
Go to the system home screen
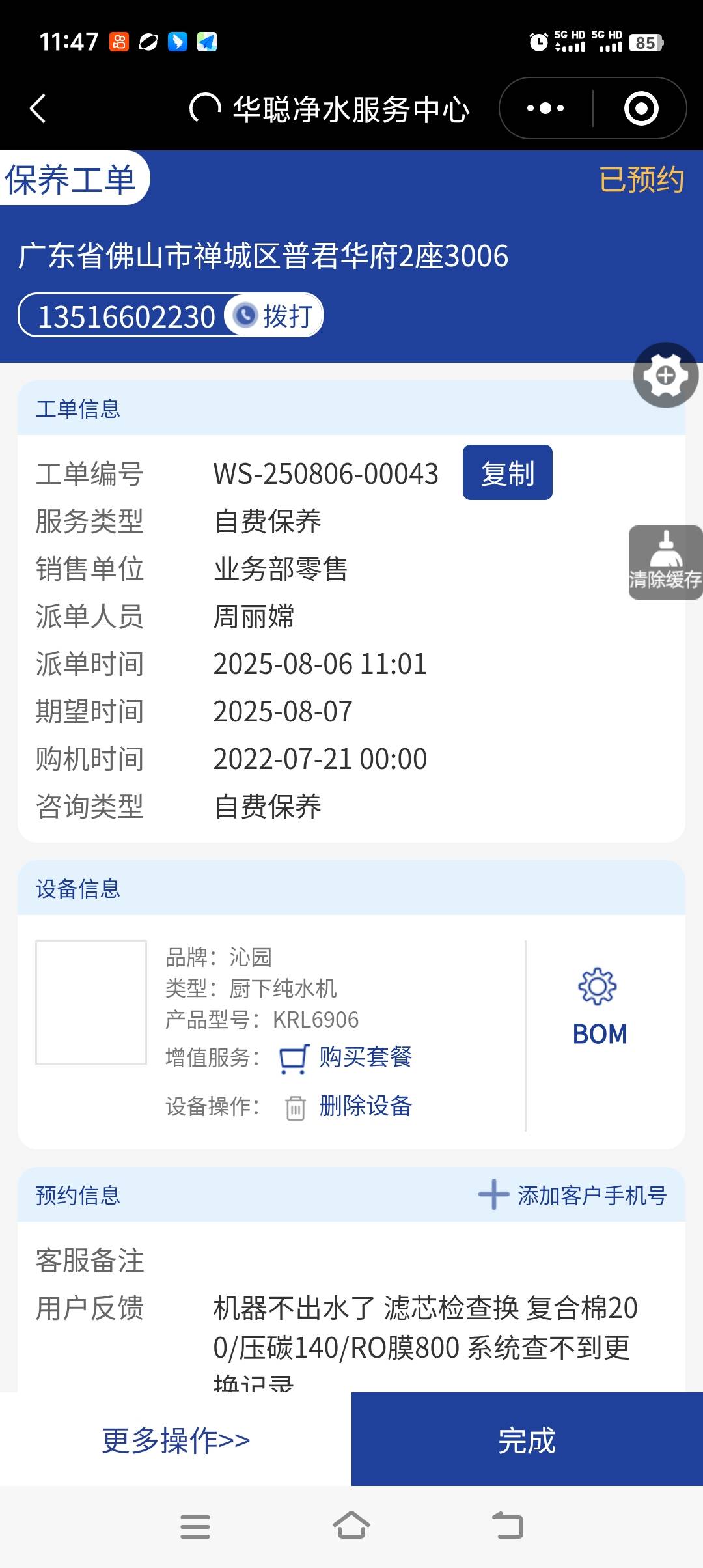pyautogui.click(x=351, y=1526)
